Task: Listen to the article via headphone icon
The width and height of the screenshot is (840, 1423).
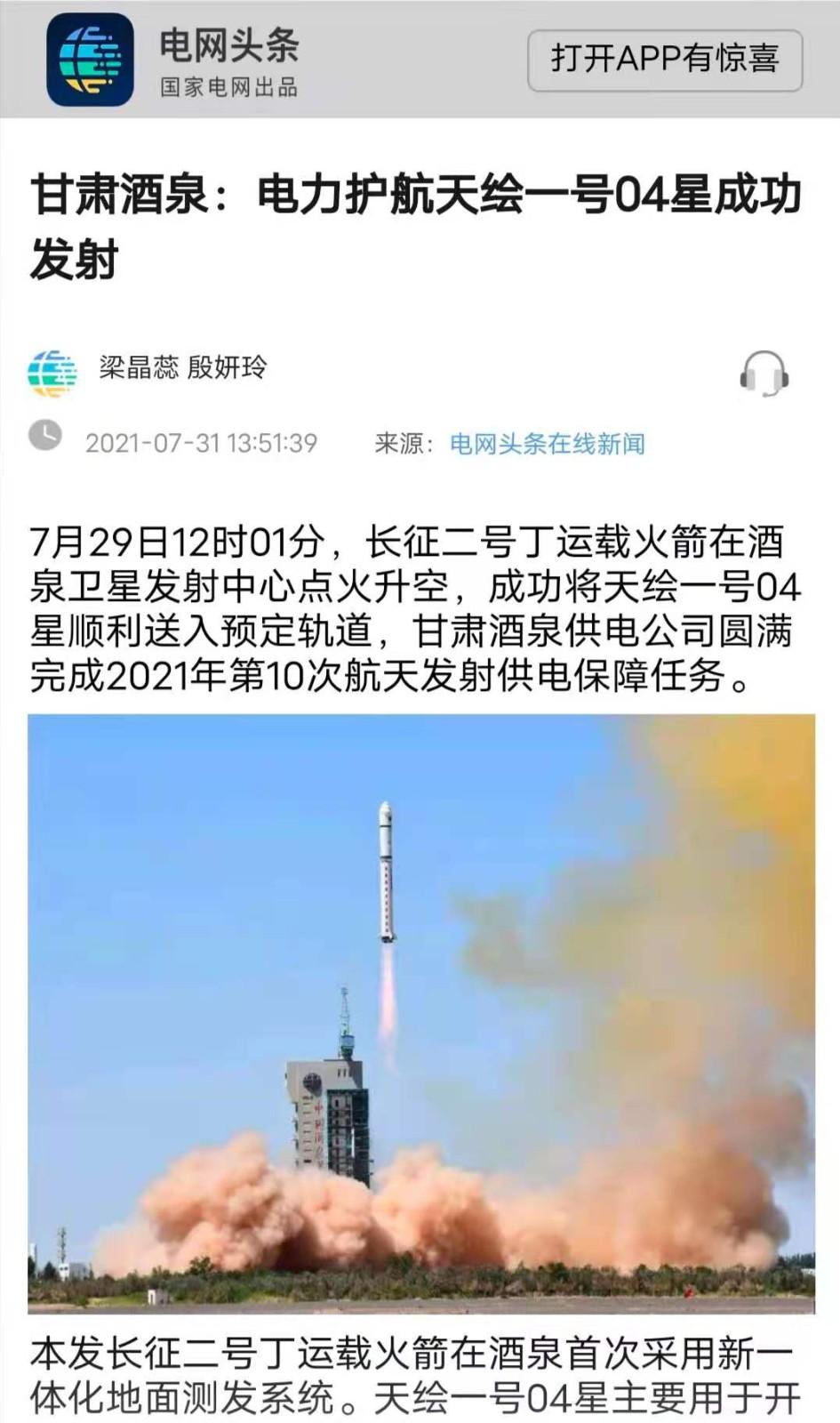Action: (764, 374)
